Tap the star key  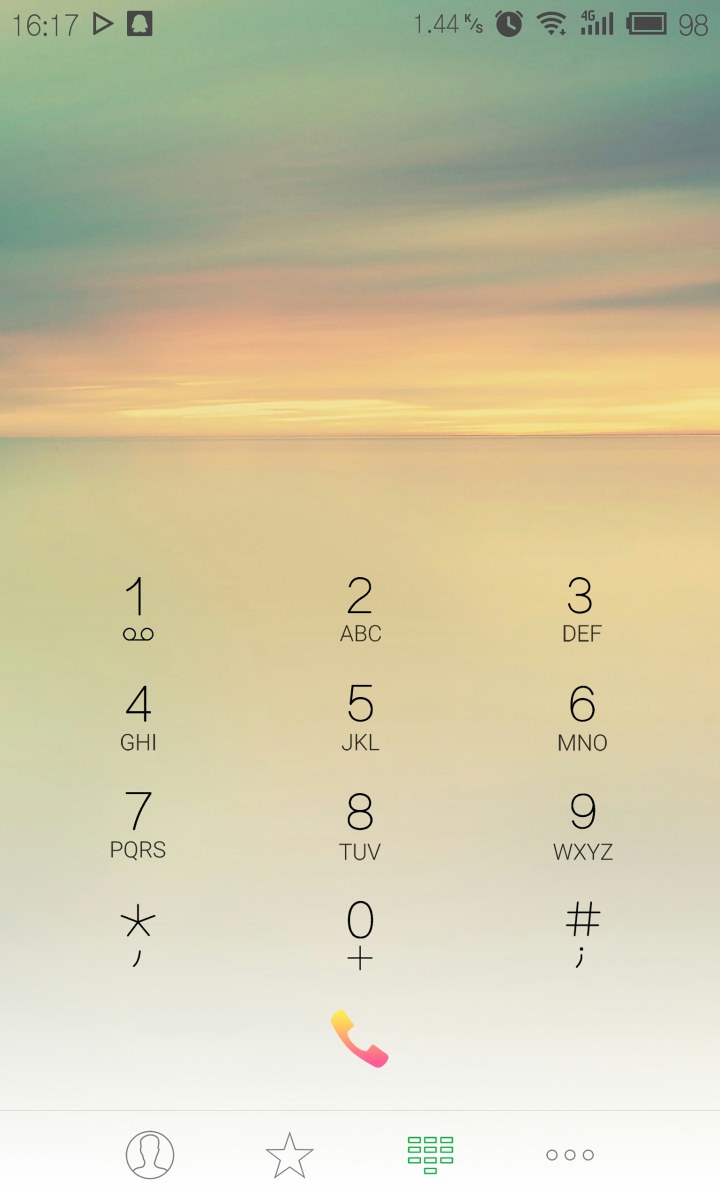point(138,933)
